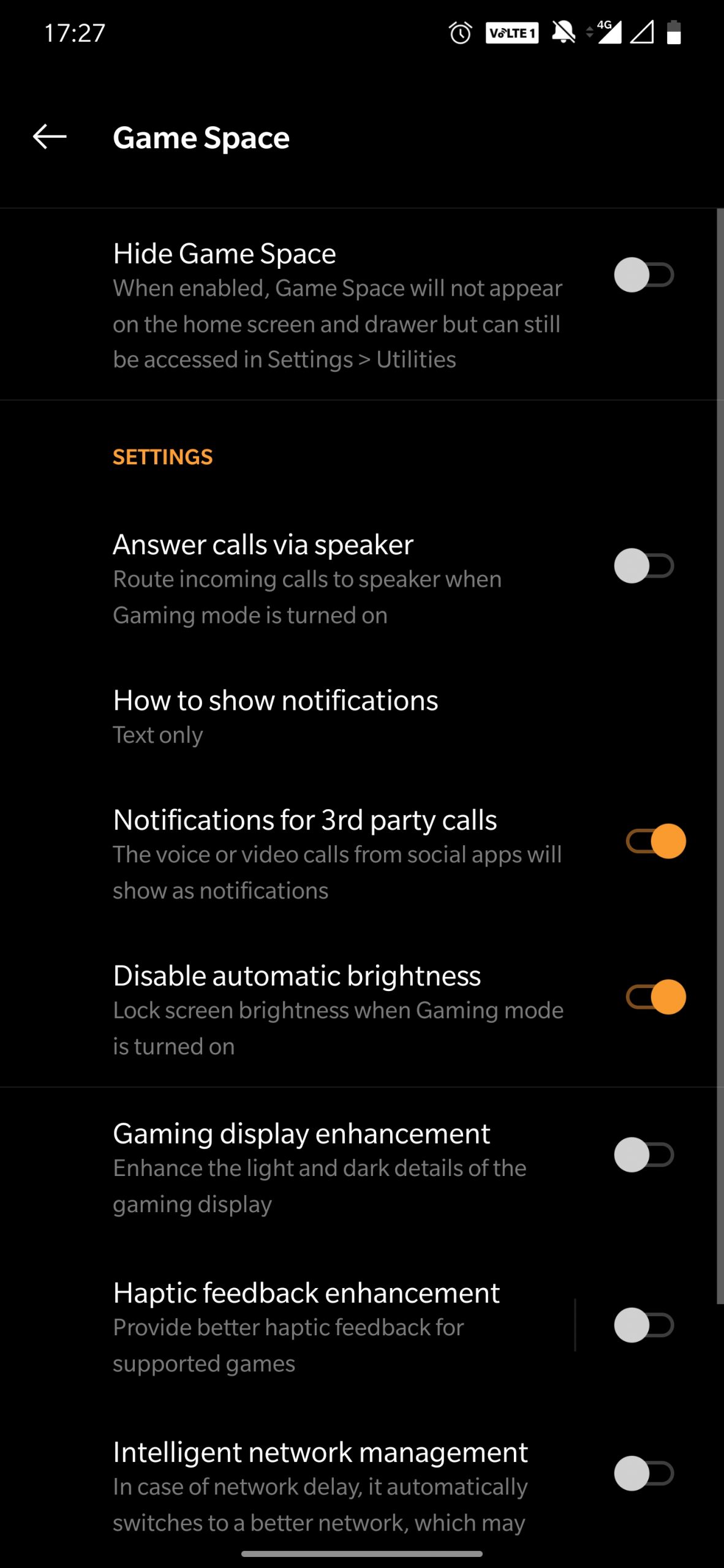
Task: Turn off Disable automatic brightness
Action: tap(655, 997)
